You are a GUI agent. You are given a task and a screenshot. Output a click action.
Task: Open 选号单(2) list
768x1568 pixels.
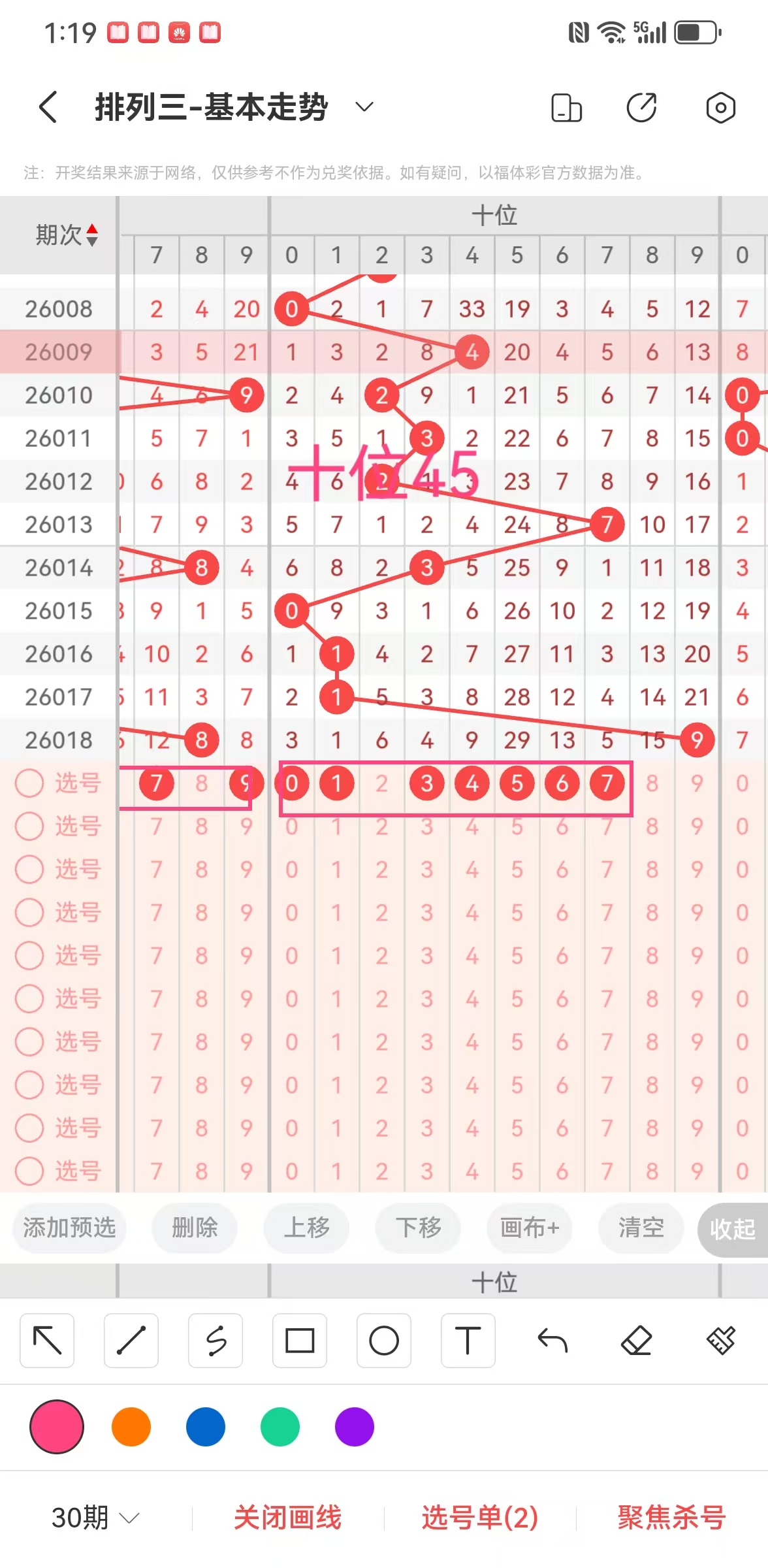[x=480, y=1517]
